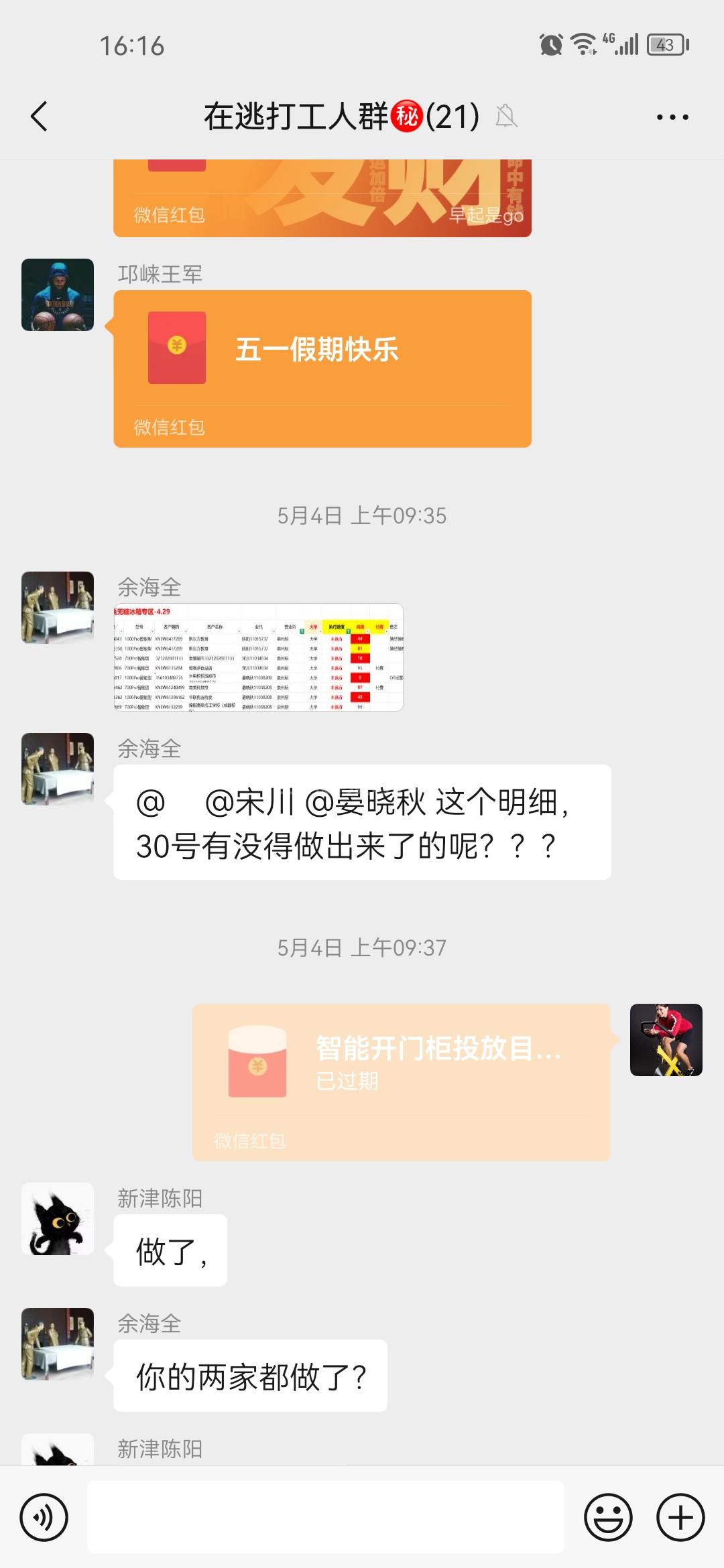Open the 早起是go red packet

(322, 198)
